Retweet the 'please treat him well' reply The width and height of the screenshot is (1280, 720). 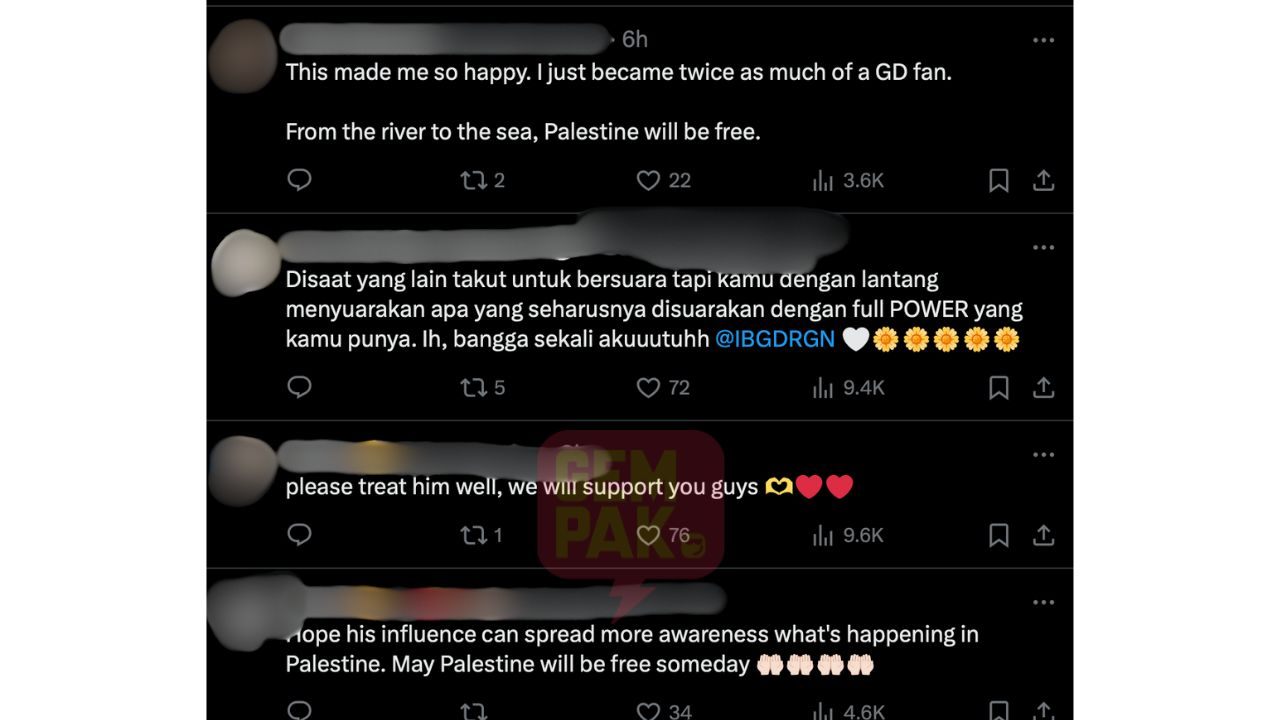click(473, 535)
